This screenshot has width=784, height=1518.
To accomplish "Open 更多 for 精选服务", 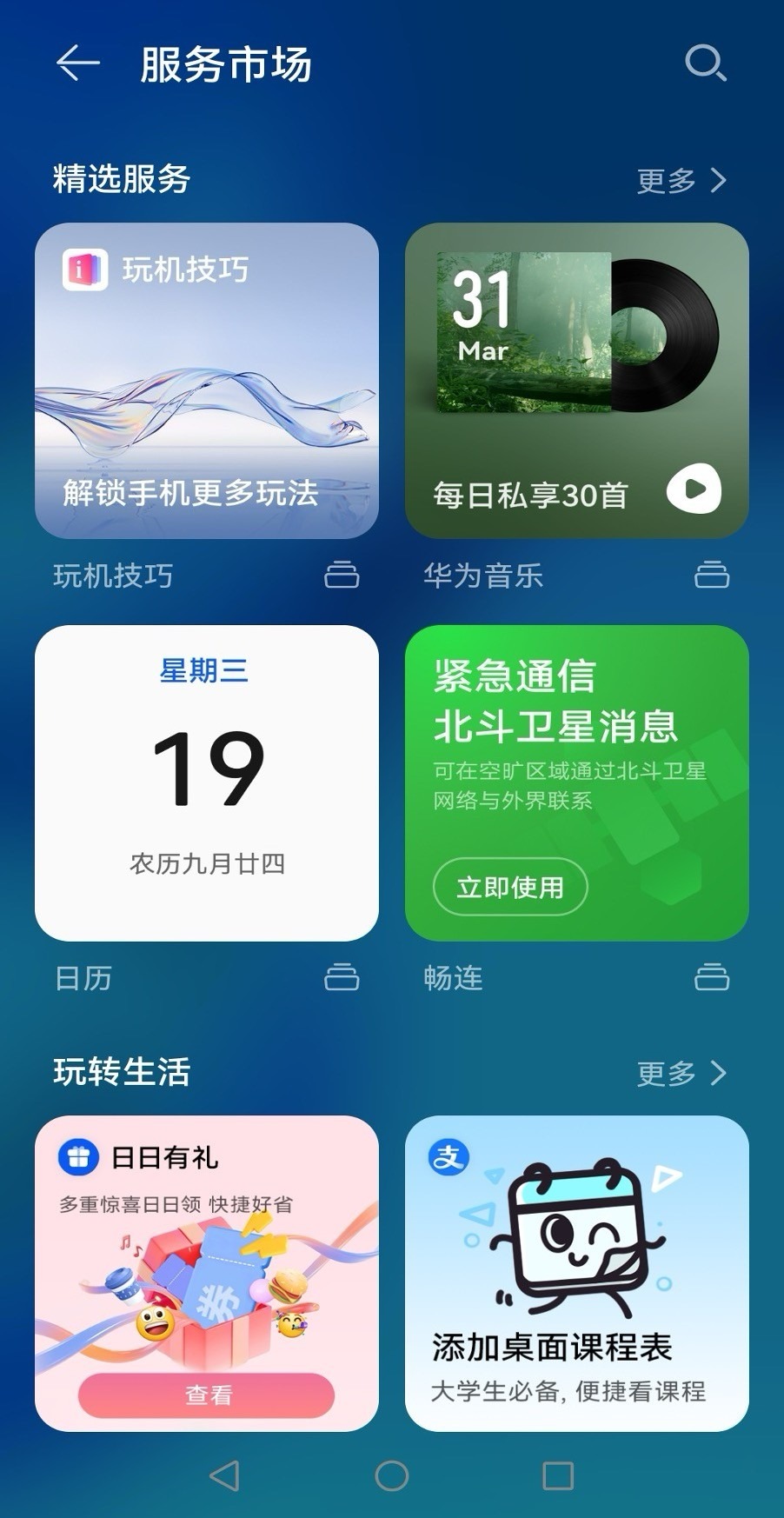I will tap(681, 180).
